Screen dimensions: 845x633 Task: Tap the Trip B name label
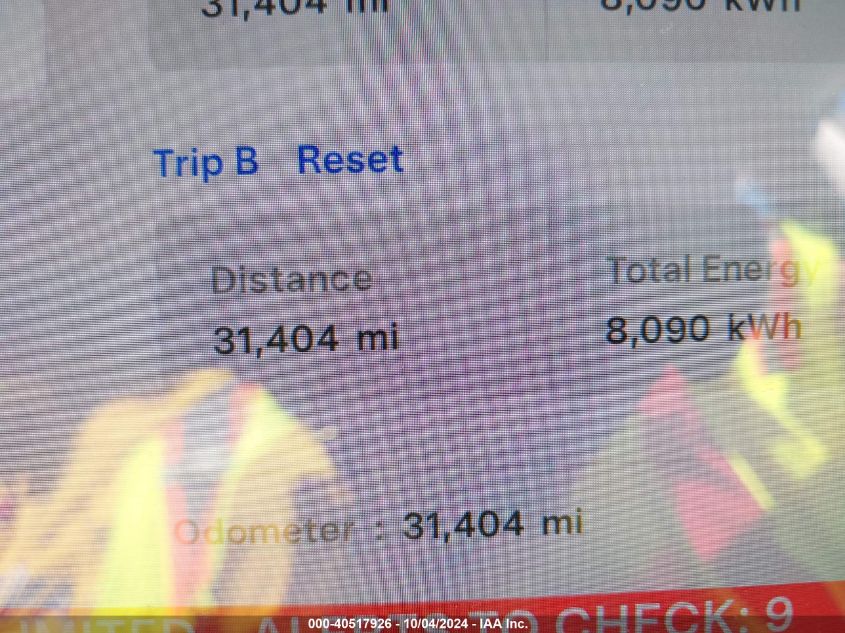click(x=205, y=162)
